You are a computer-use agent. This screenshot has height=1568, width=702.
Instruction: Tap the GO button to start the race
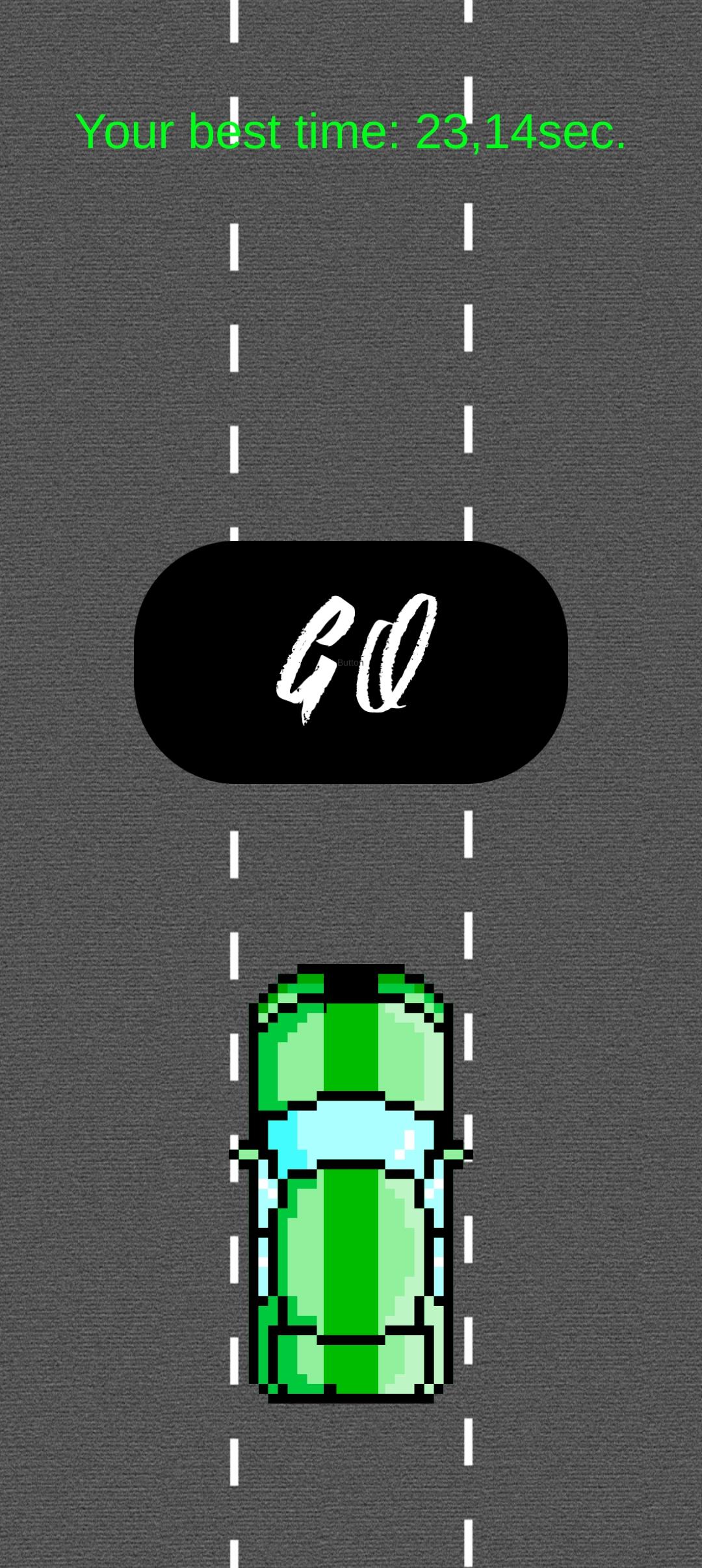tap(351, 662)
